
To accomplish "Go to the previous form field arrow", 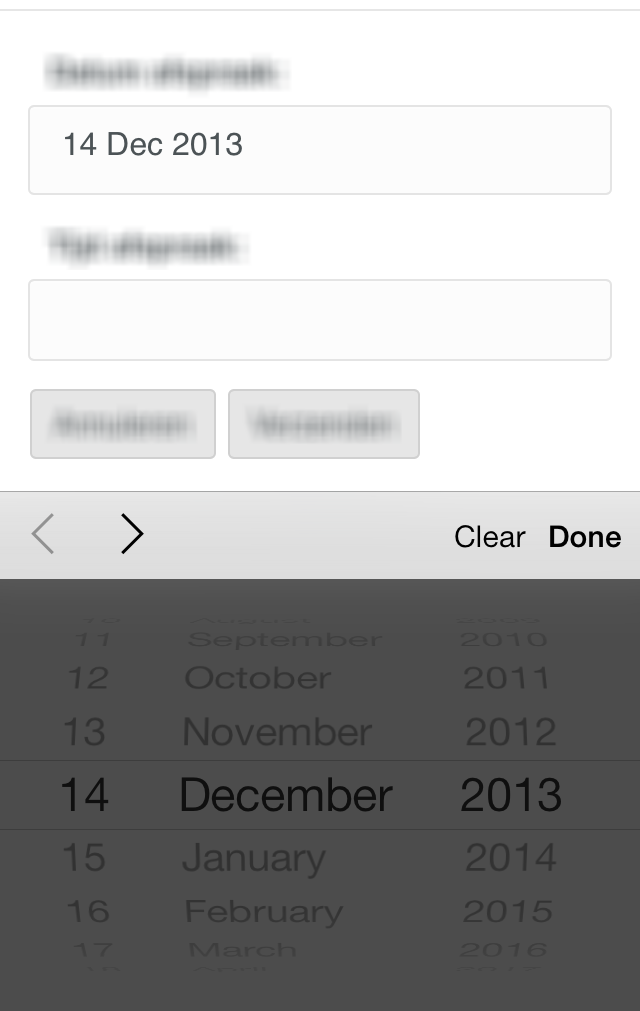I will (43, 535).
